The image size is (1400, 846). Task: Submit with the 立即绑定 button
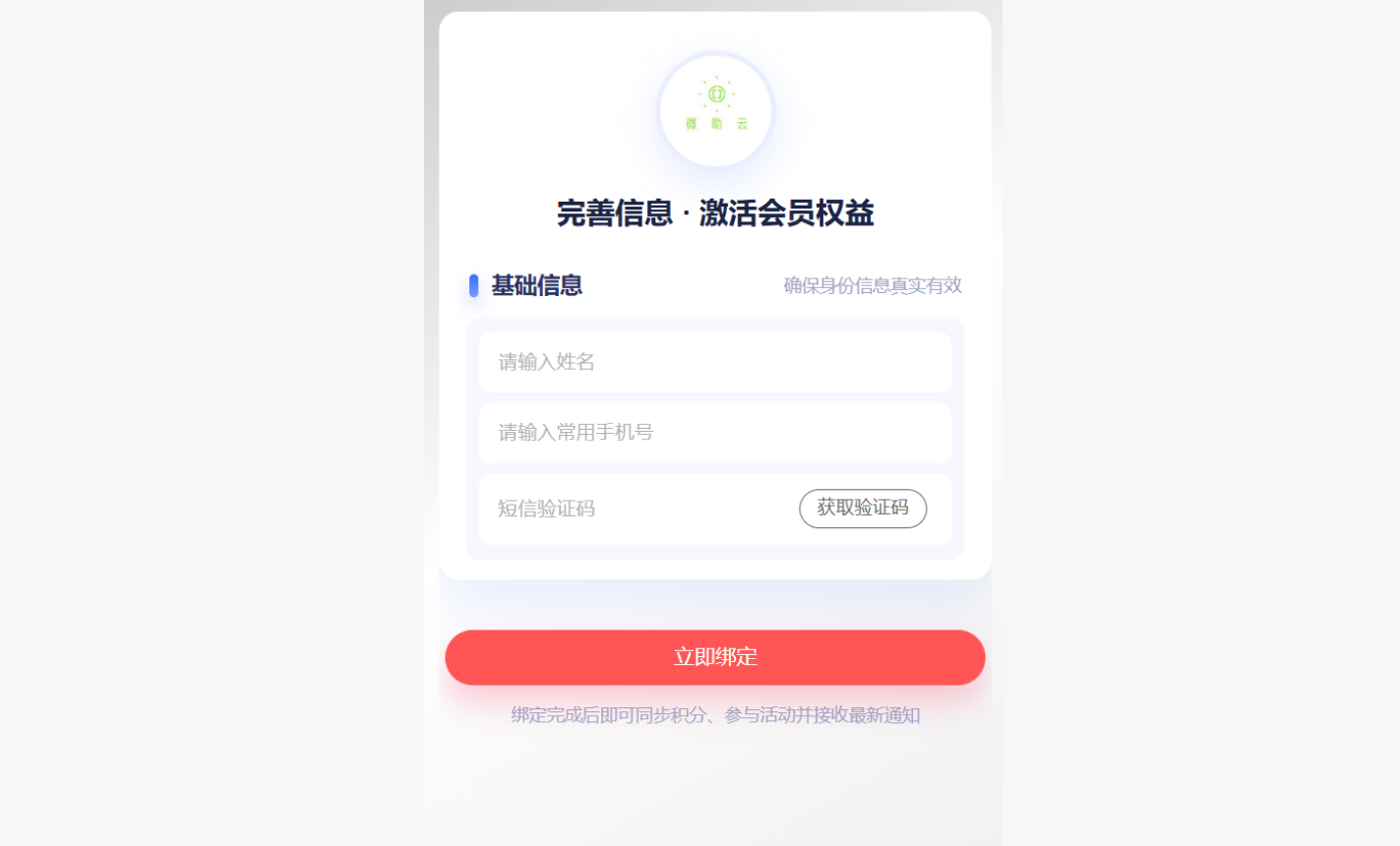pos(714,657)
